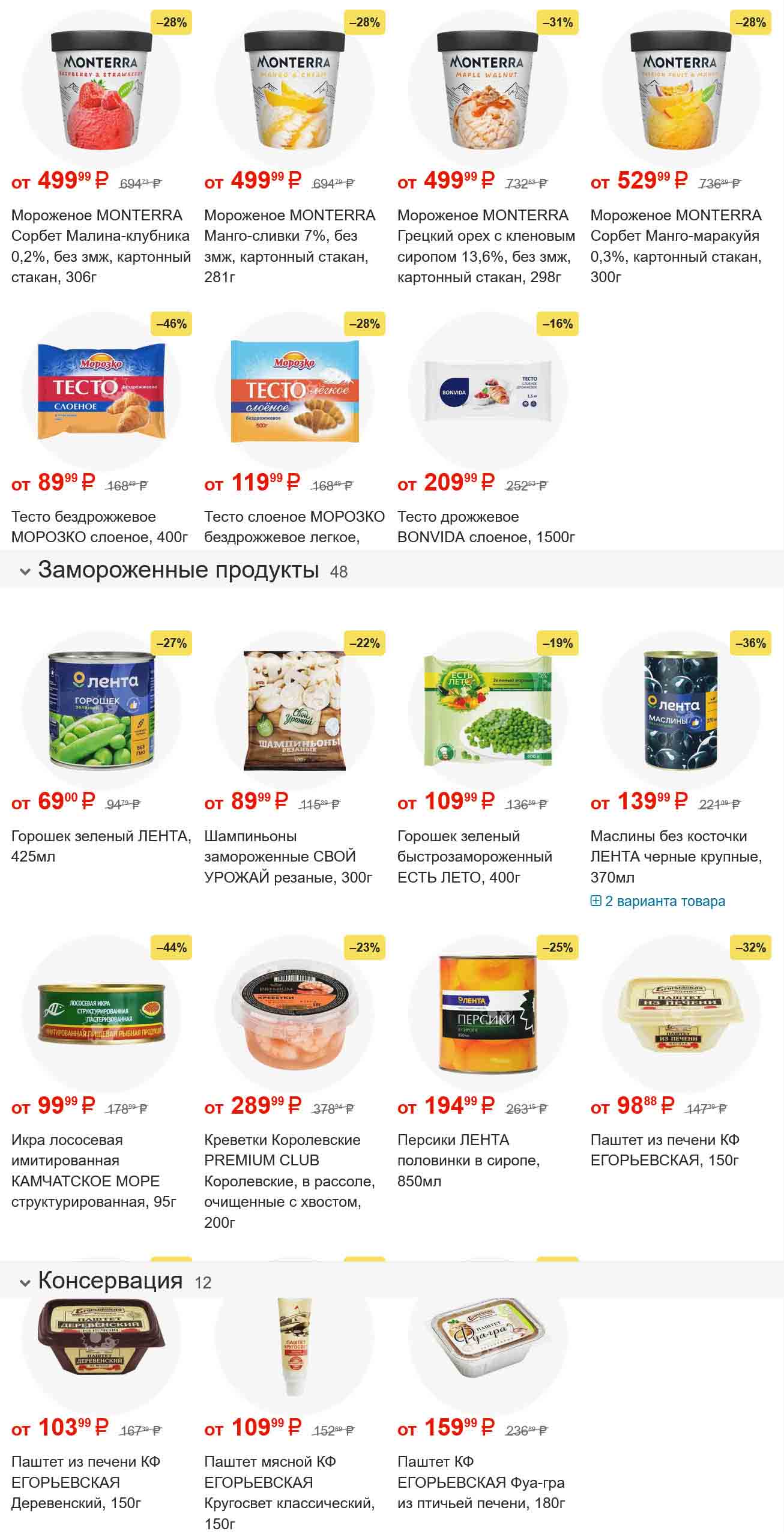Expand 2 варианта товара for olives
Screen dimensions: 784x1534
[x=658, y=901]
